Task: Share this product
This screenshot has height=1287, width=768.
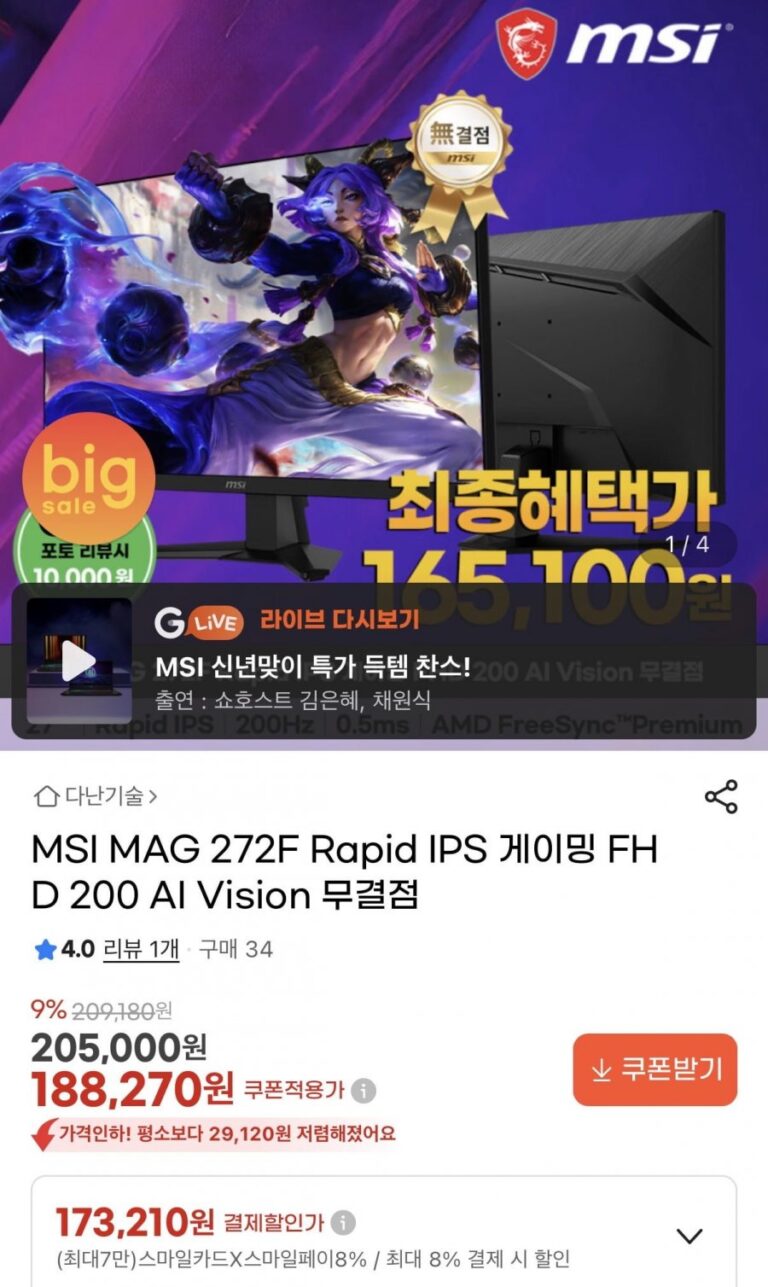Action: point(720,797)
